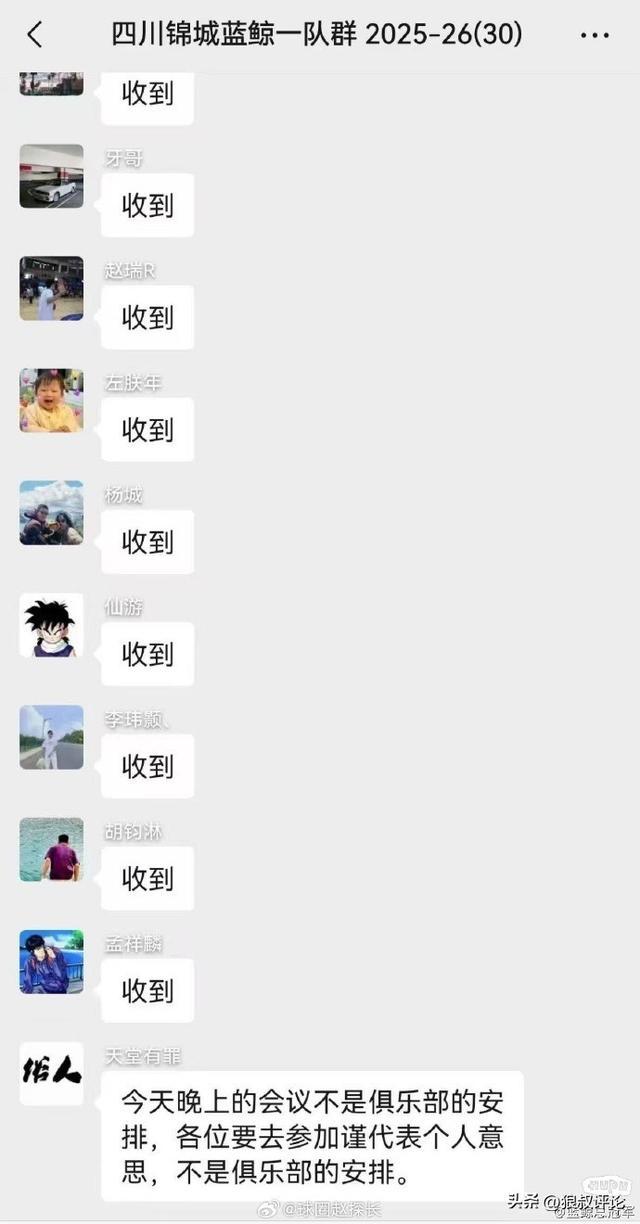View 胡钧淋's profile picture
The width and height of the screenshot is (640, 1224).
click(51, 849)
